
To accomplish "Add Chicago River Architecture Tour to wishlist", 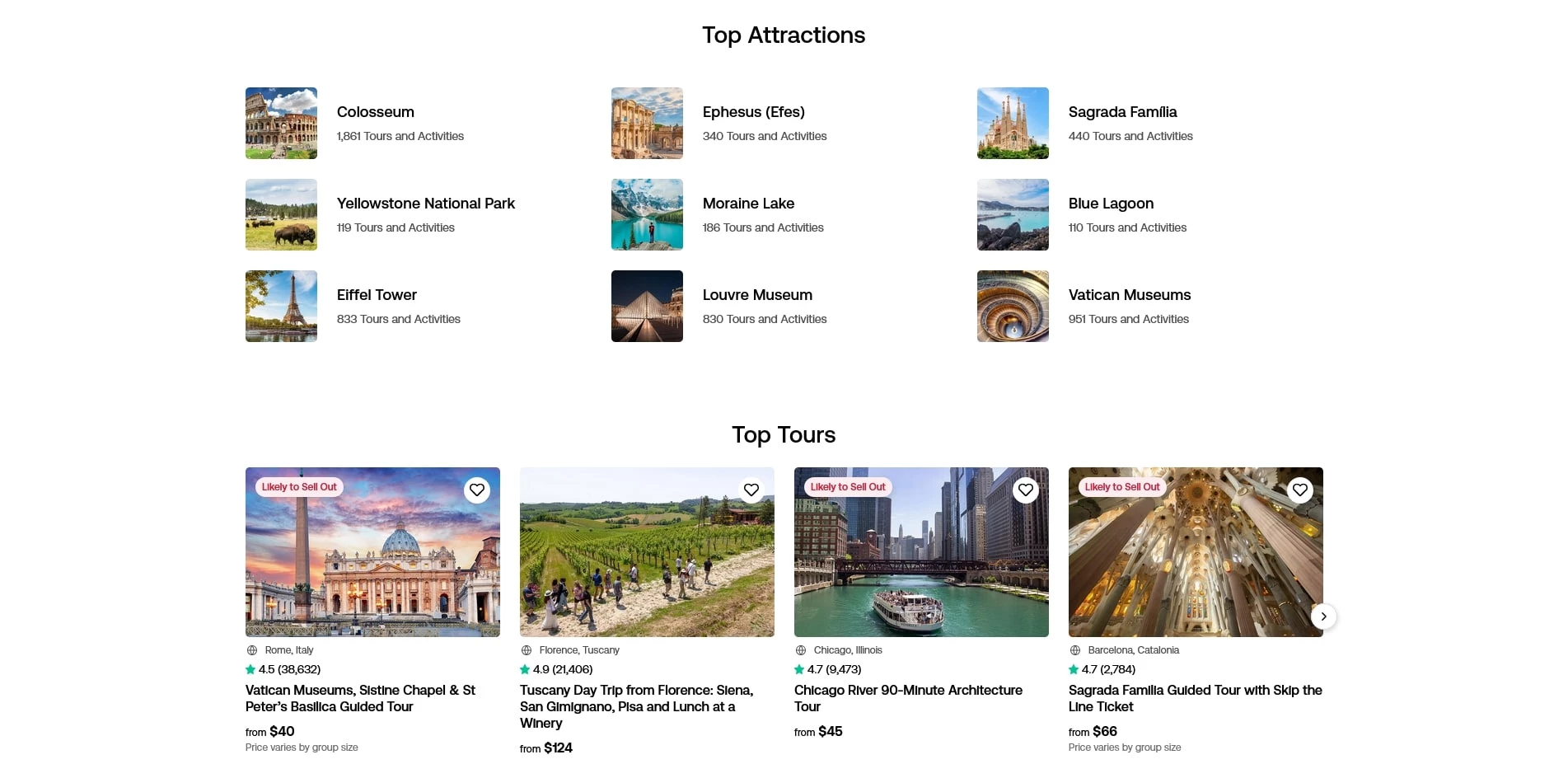I will (x=1026, y=490).
